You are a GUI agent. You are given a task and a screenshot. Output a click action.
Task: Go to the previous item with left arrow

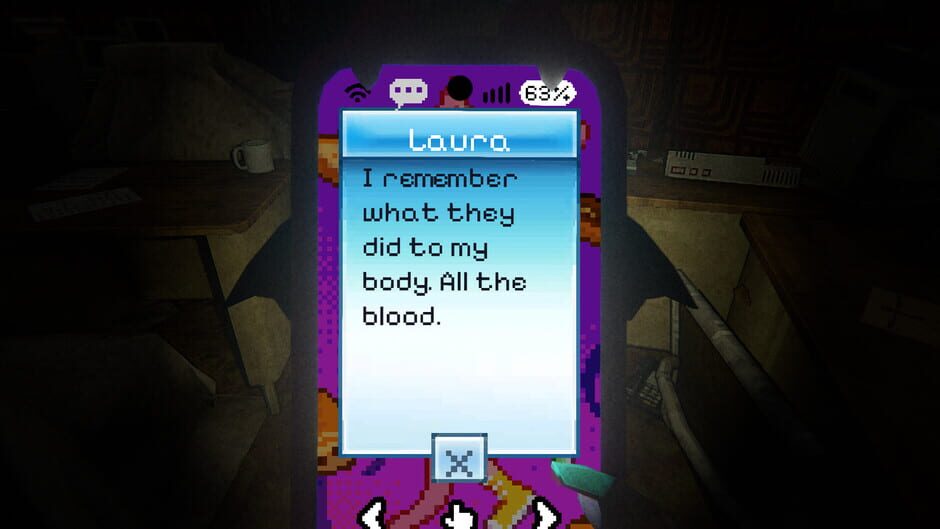(373, 515)
